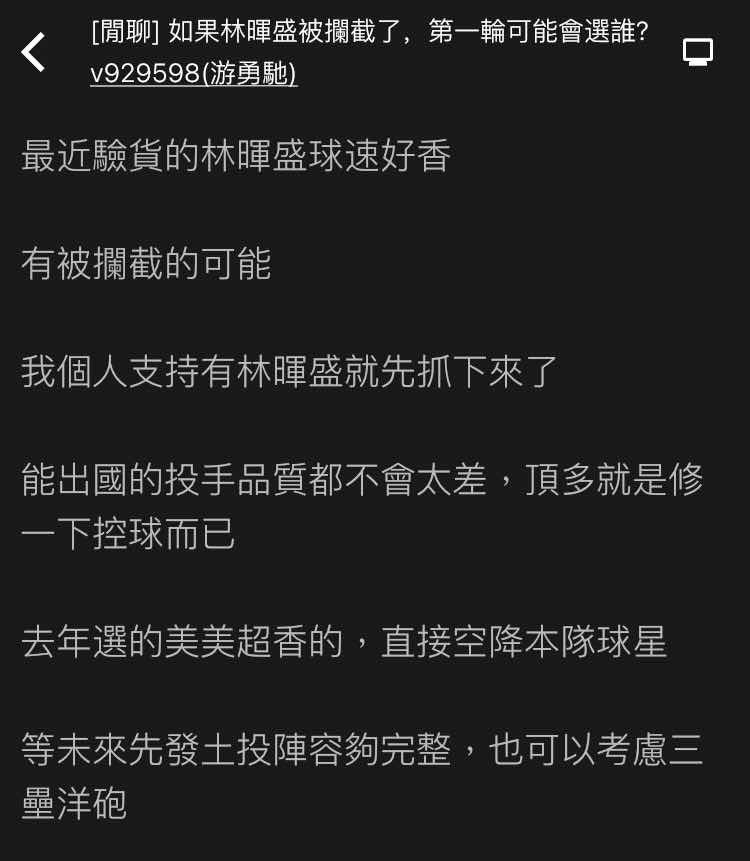
Task: Tap the desktop view monitor icon
Action: (697, 52)
